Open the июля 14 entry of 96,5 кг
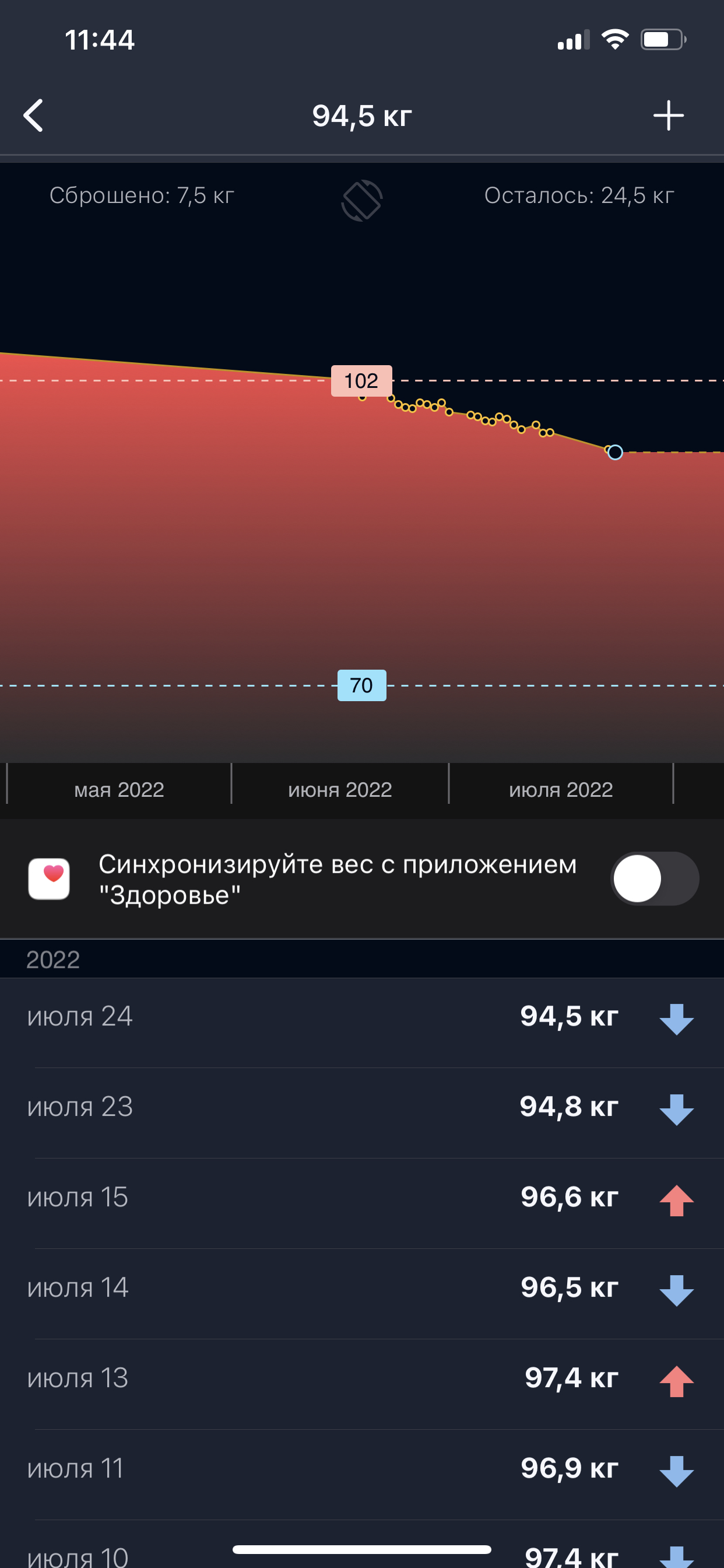 click(362, 1293)
